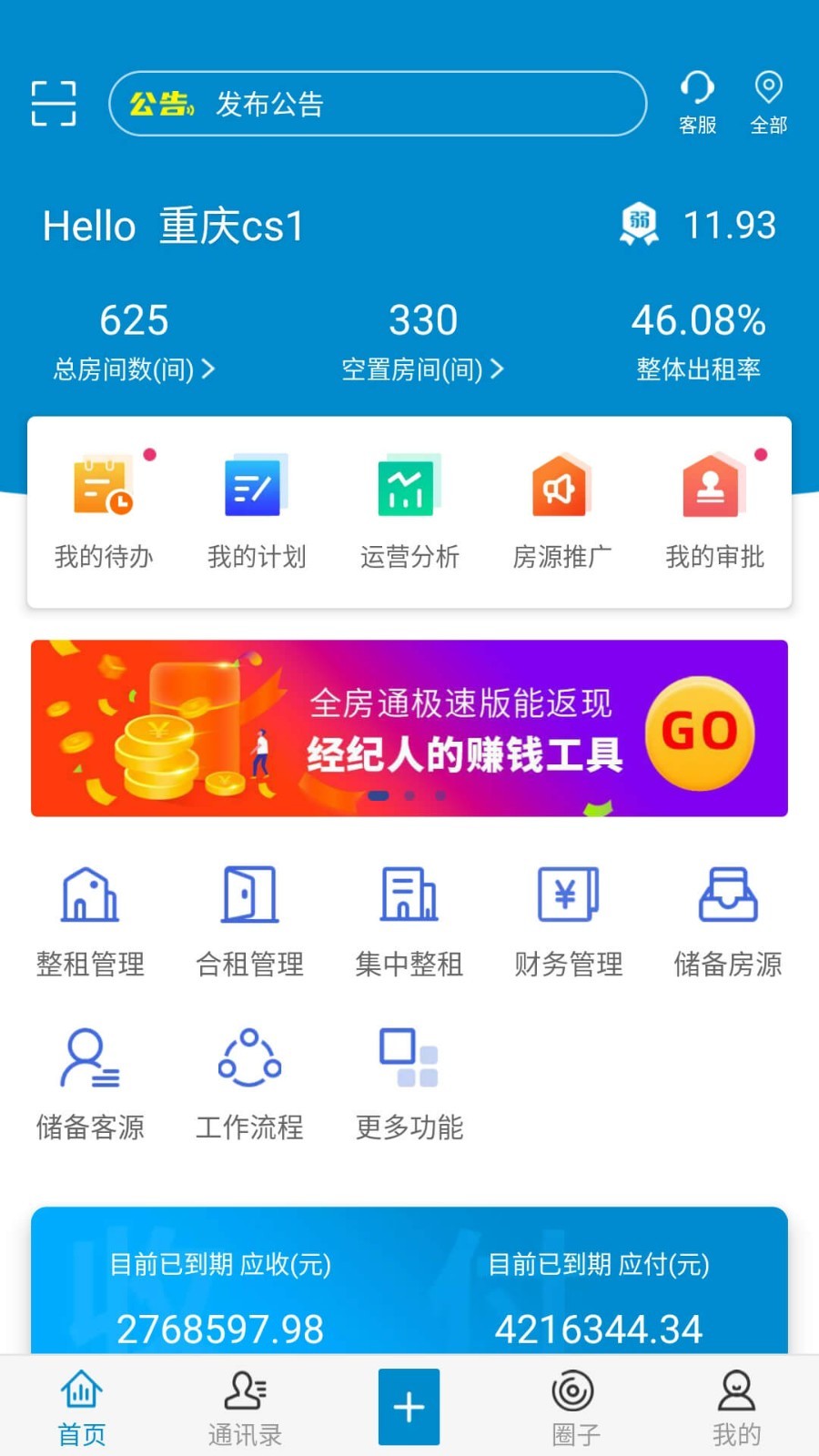The height and width of the screenshot is (1456, 819).
Task: Select 我的计划 (My Plans)
Action: (x=256, y=510)
